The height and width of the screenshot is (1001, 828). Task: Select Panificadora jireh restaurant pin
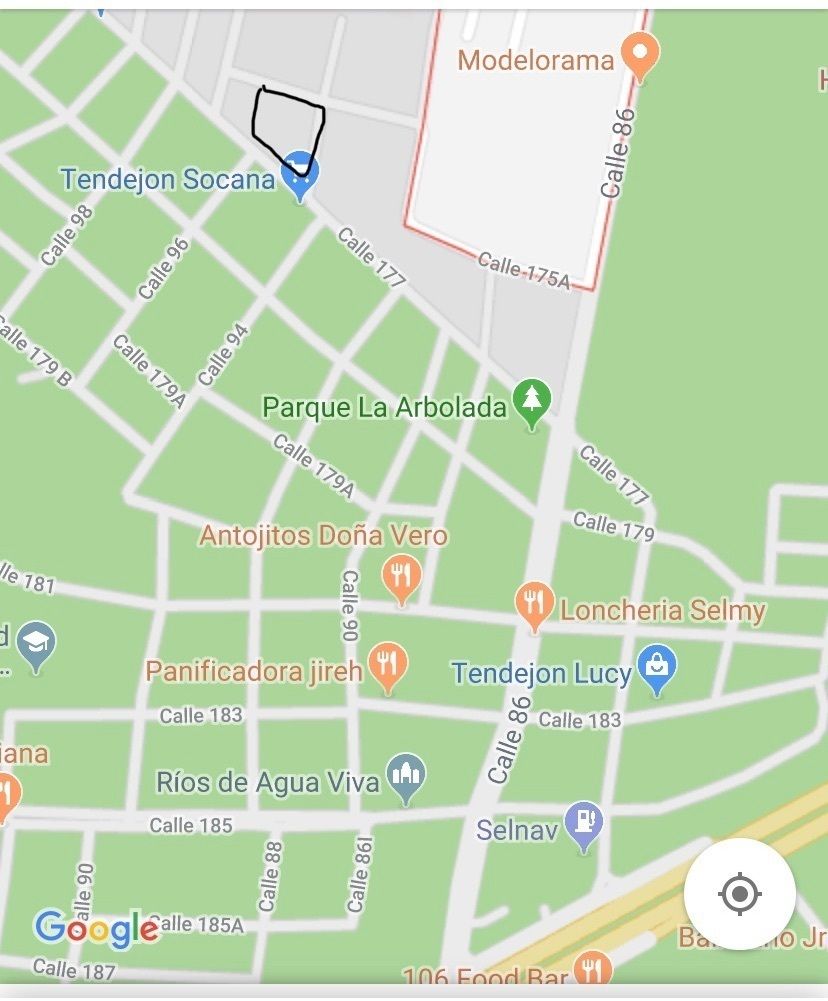click(x=388, y=667)
